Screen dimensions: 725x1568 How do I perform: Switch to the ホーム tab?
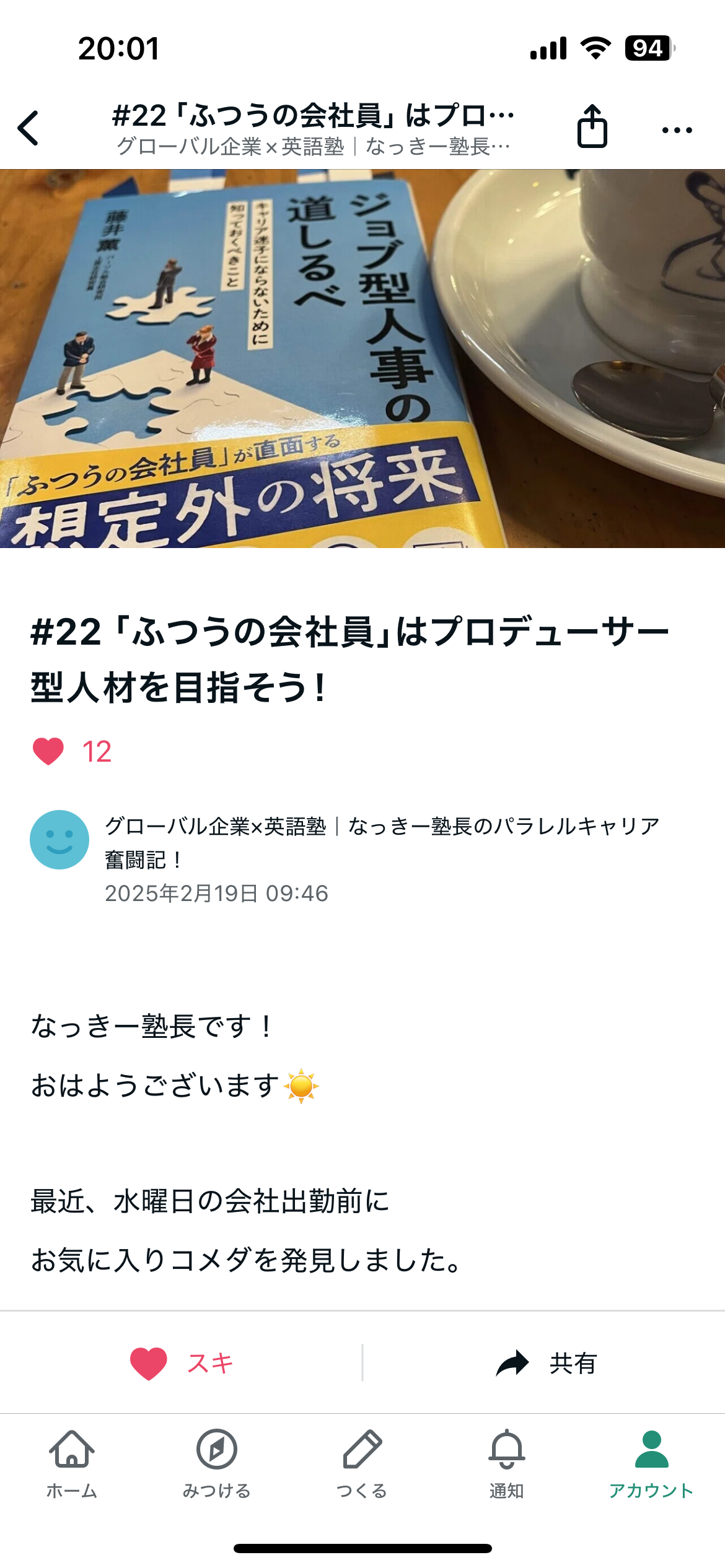[72, 1463]
